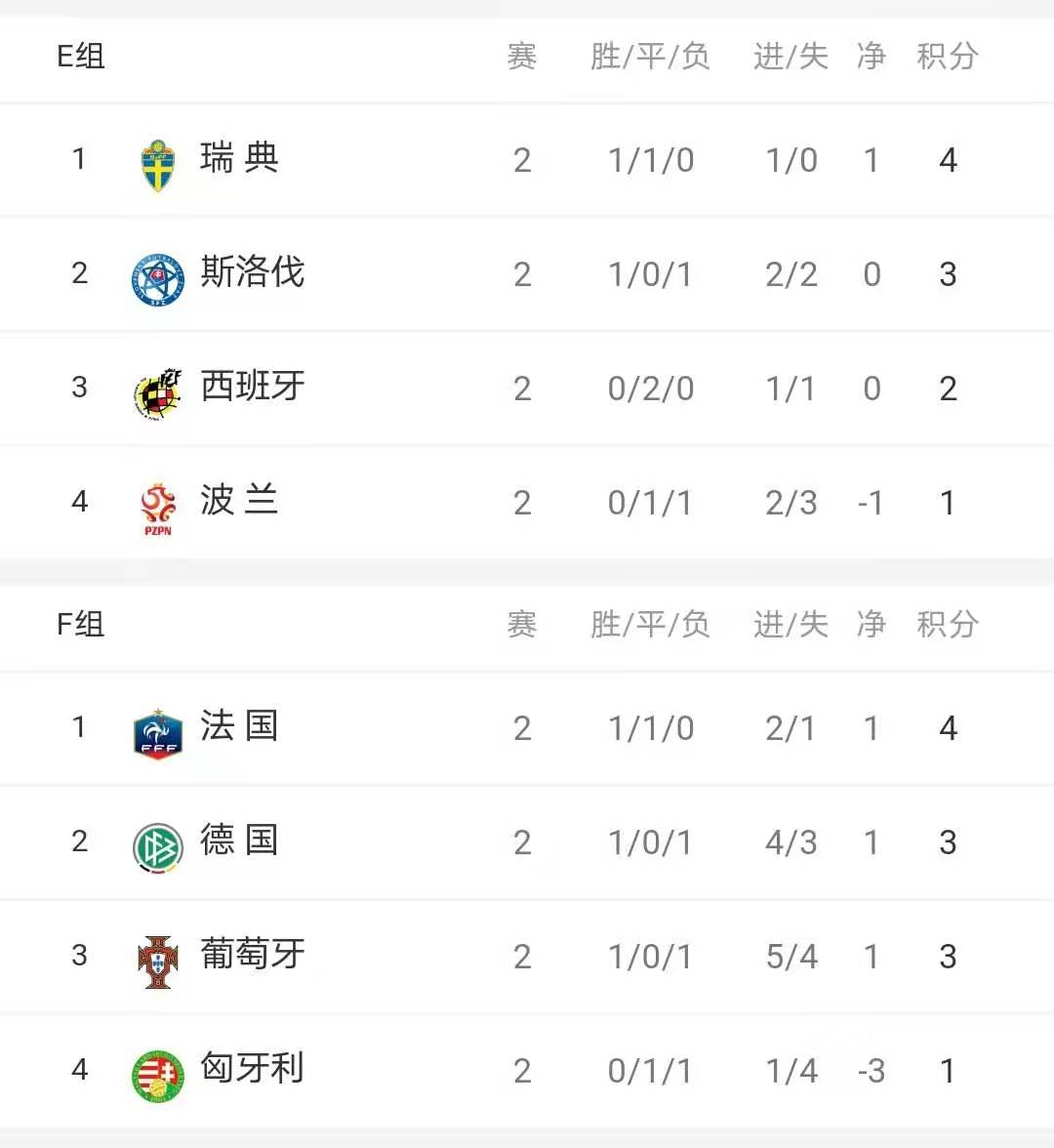Sort by the 进/失 column header
This screenshot has width=1054, height=1148.
(x=789, y=57)
